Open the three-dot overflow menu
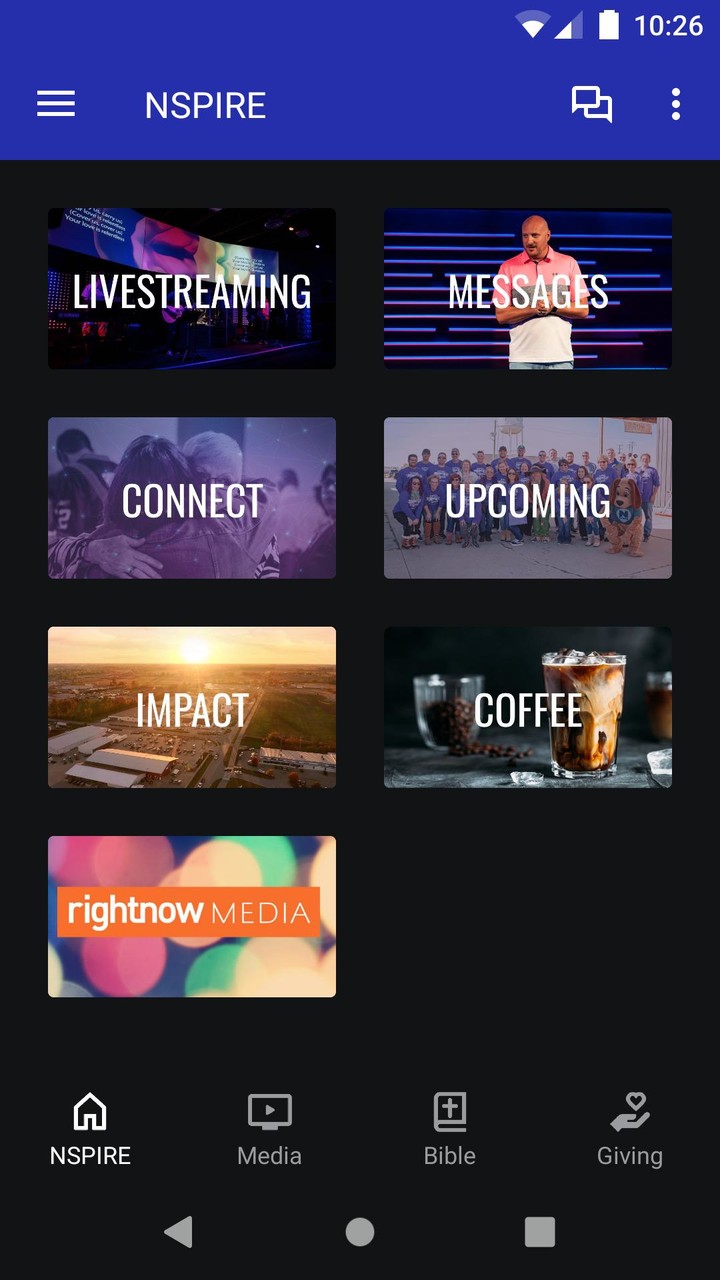Screen dimensions: 720x1280 (676, 104)
